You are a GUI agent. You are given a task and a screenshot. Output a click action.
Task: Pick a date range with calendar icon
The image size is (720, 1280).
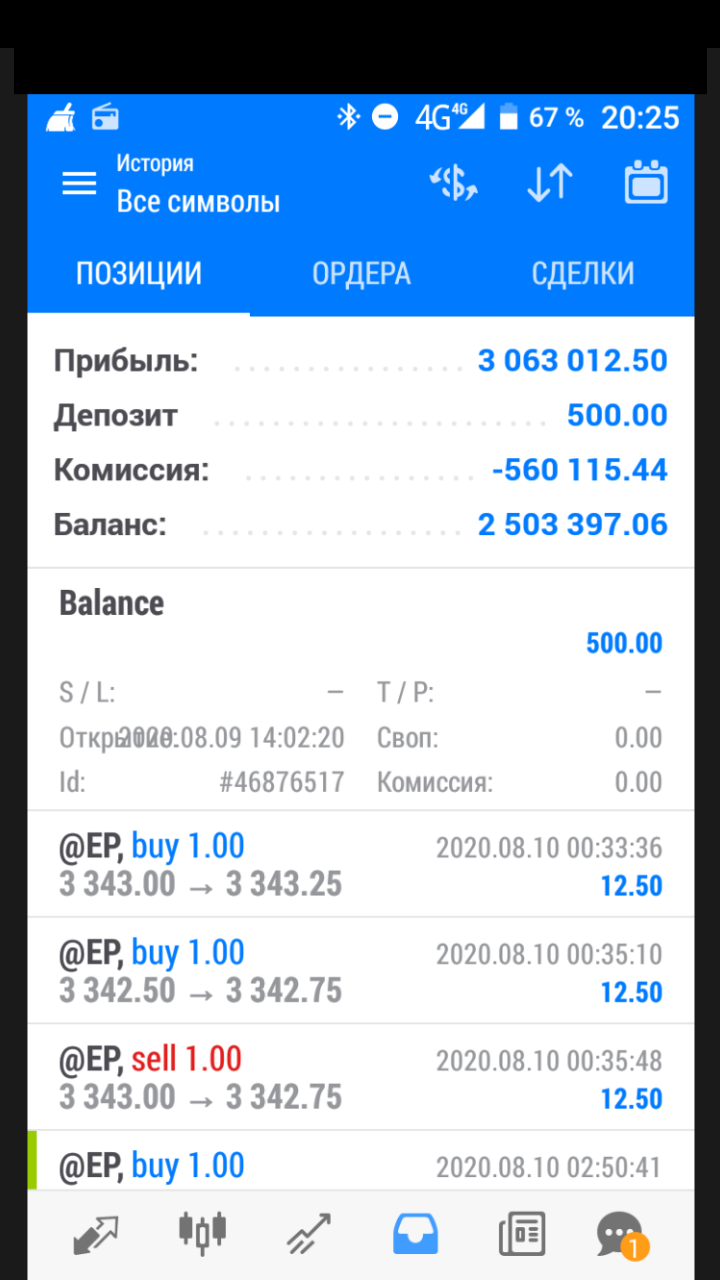pos(646,184)
